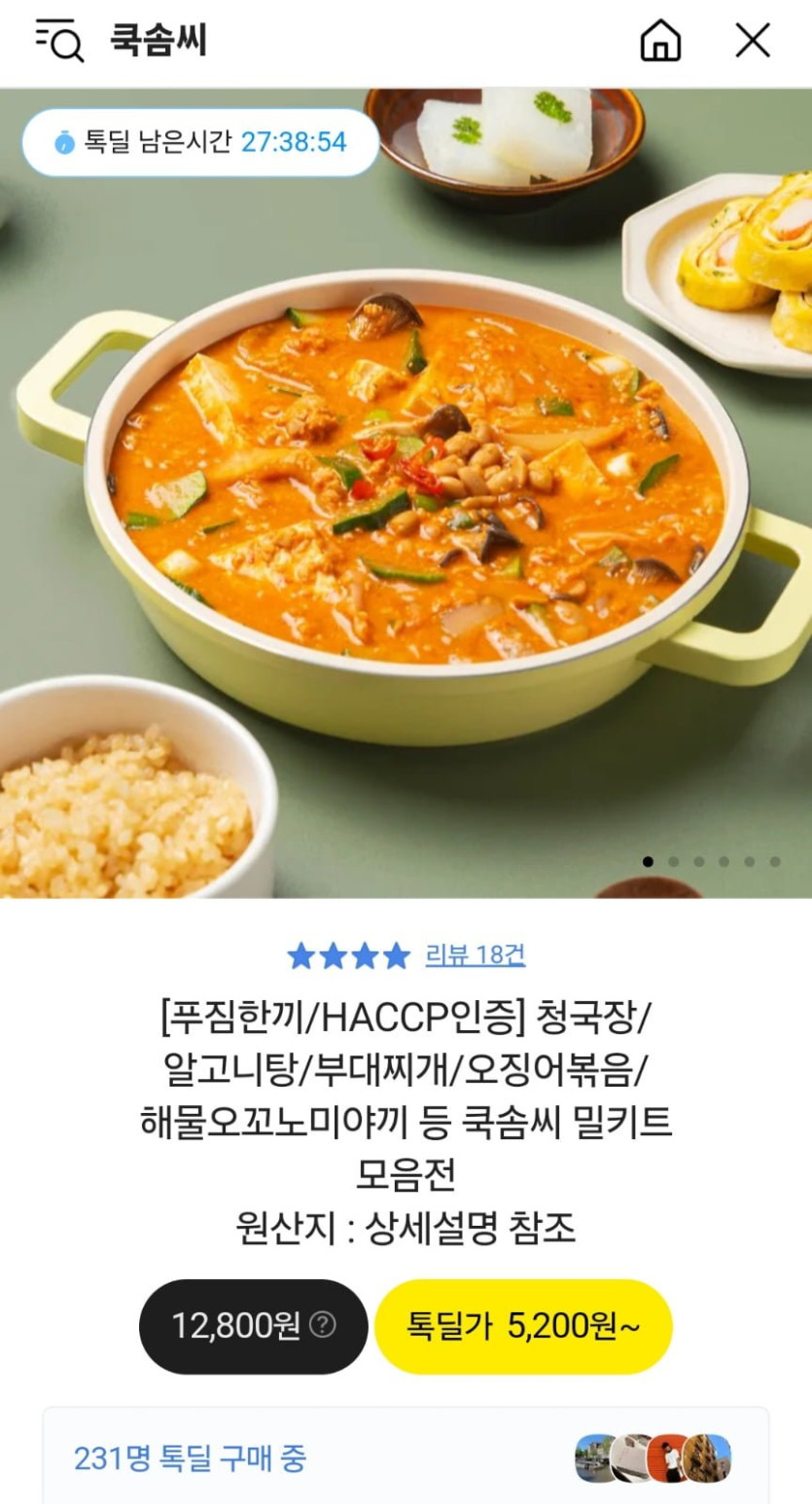The width and height of the screenshot is (812, 1504).
Task: Open the menu search icon
Action: click(x=59, y=41)
